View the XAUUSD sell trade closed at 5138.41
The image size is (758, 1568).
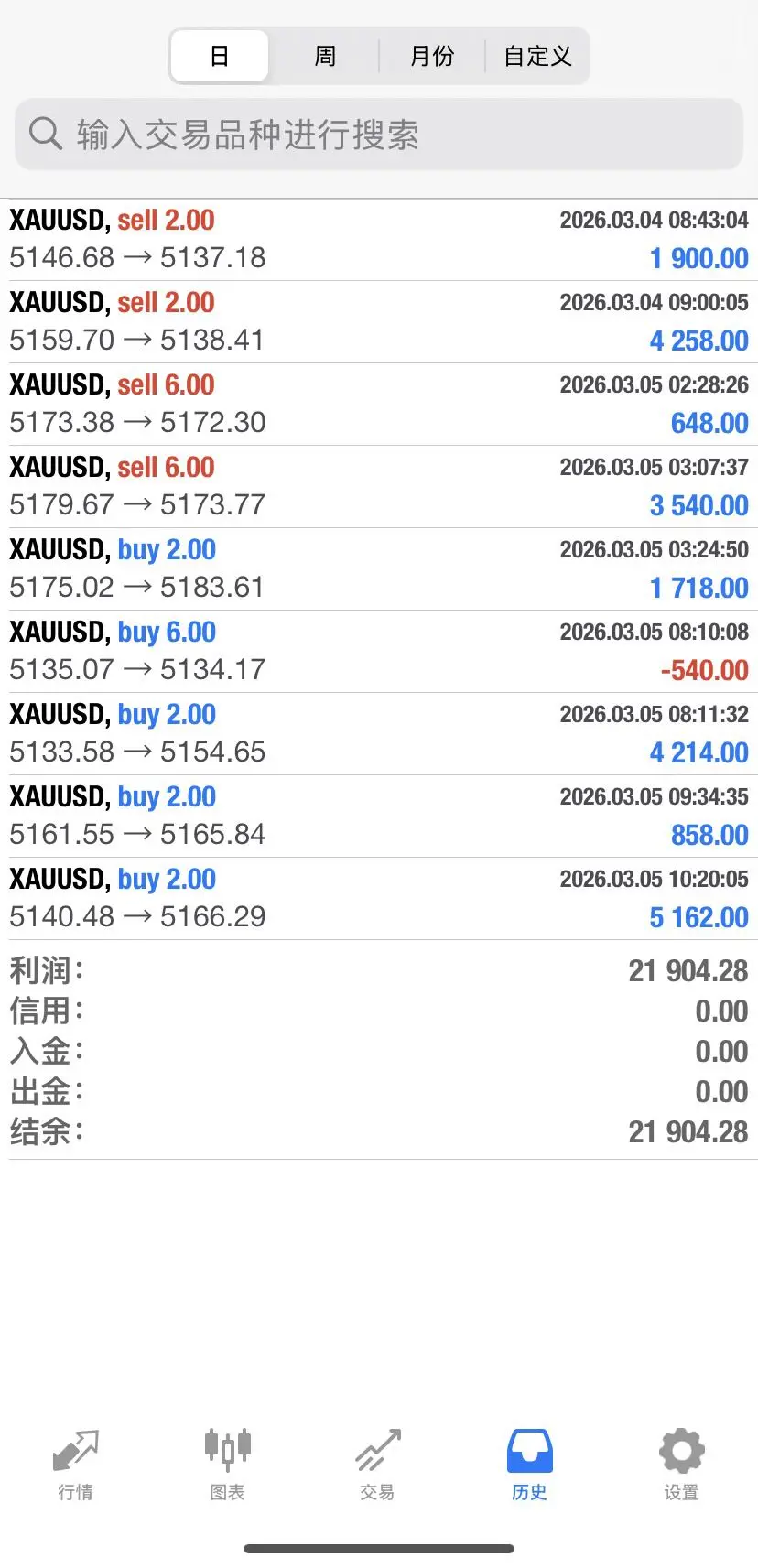[x=379, y=322]
